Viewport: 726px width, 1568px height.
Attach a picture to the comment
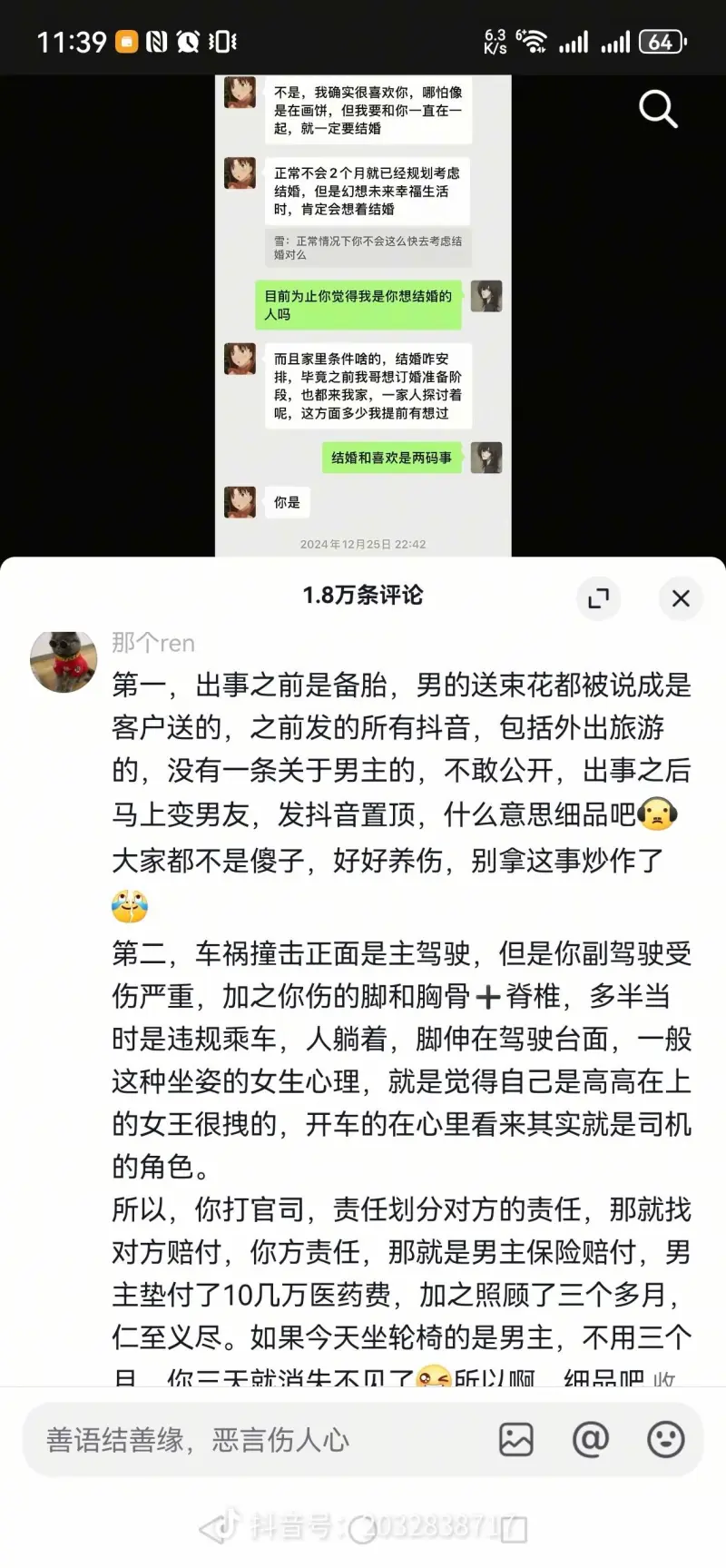(x=515, y=1440)
